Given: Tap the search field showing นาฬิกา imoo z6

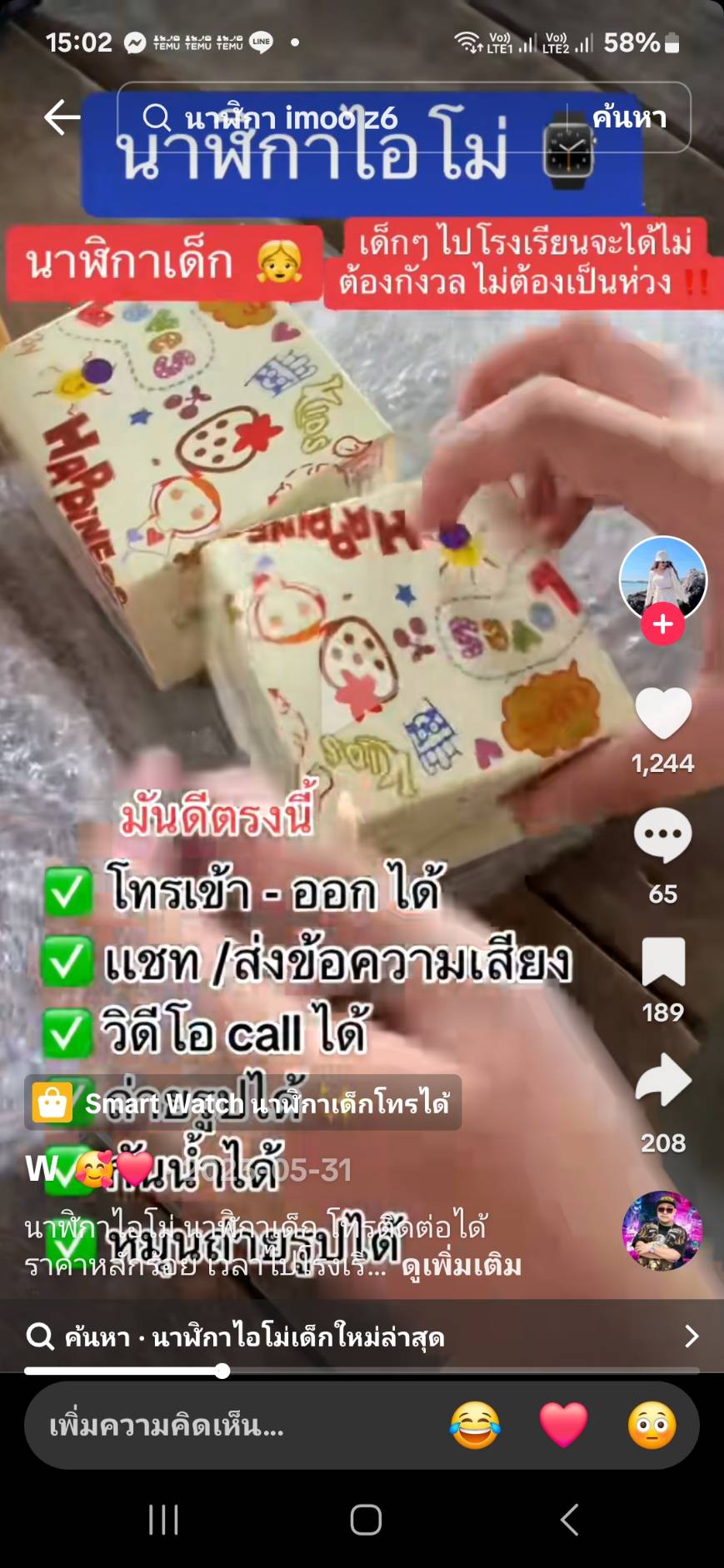Looking at the screenshot, I should point(350,117).
